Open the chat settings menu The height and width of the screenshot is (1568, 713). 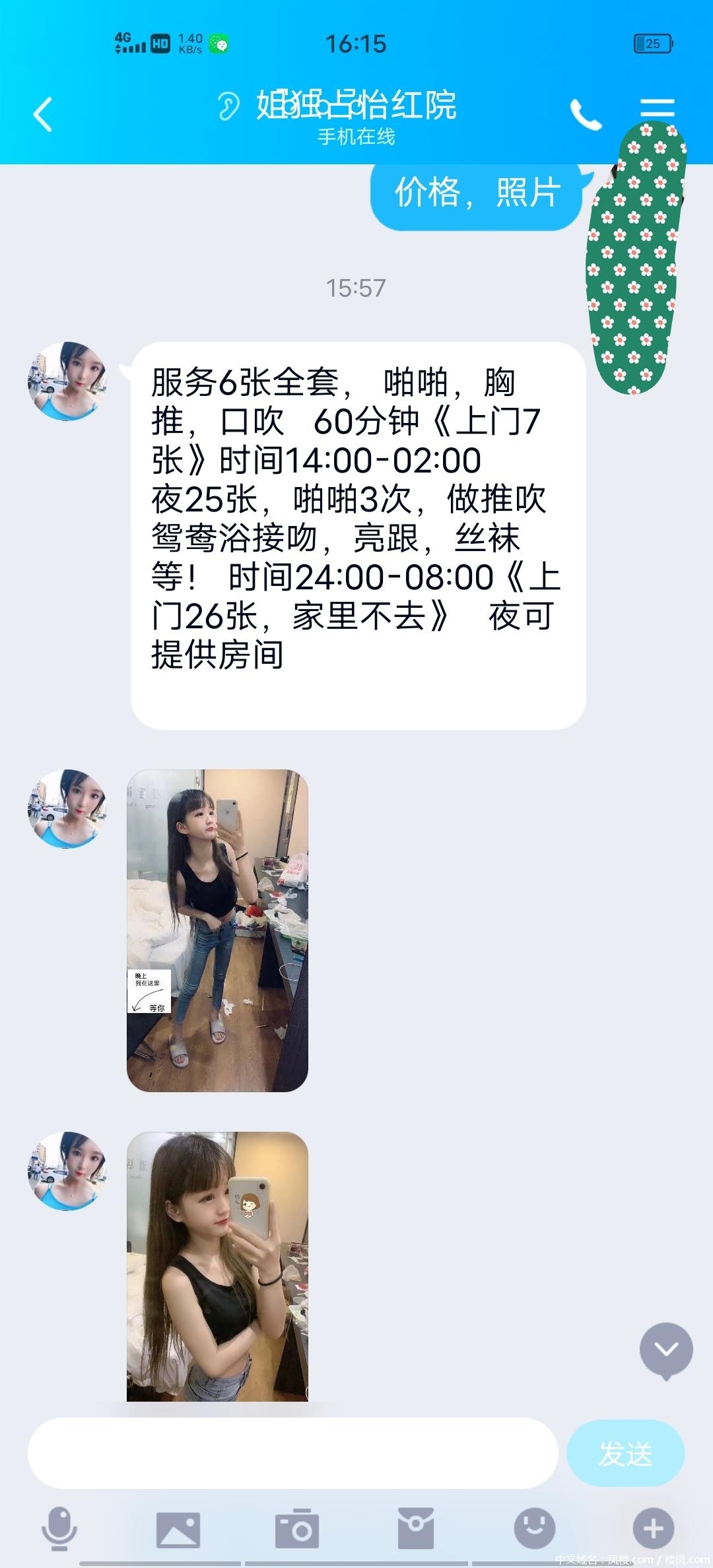point(657,108)
